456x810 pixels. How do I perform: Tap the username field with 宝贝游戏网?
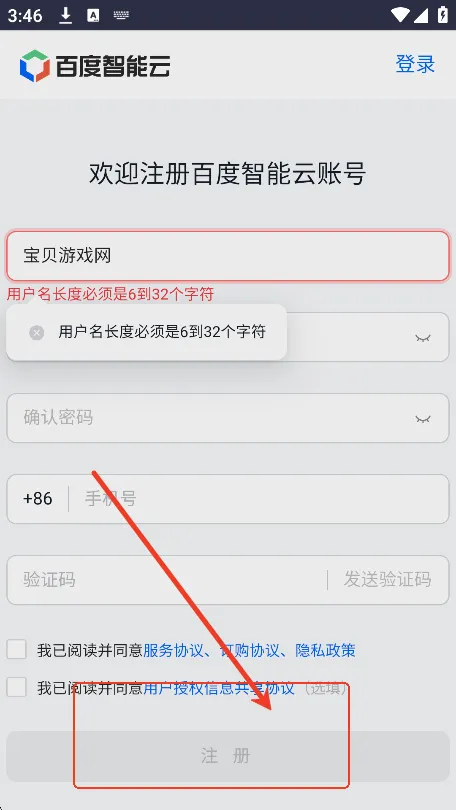pos(228,256)
